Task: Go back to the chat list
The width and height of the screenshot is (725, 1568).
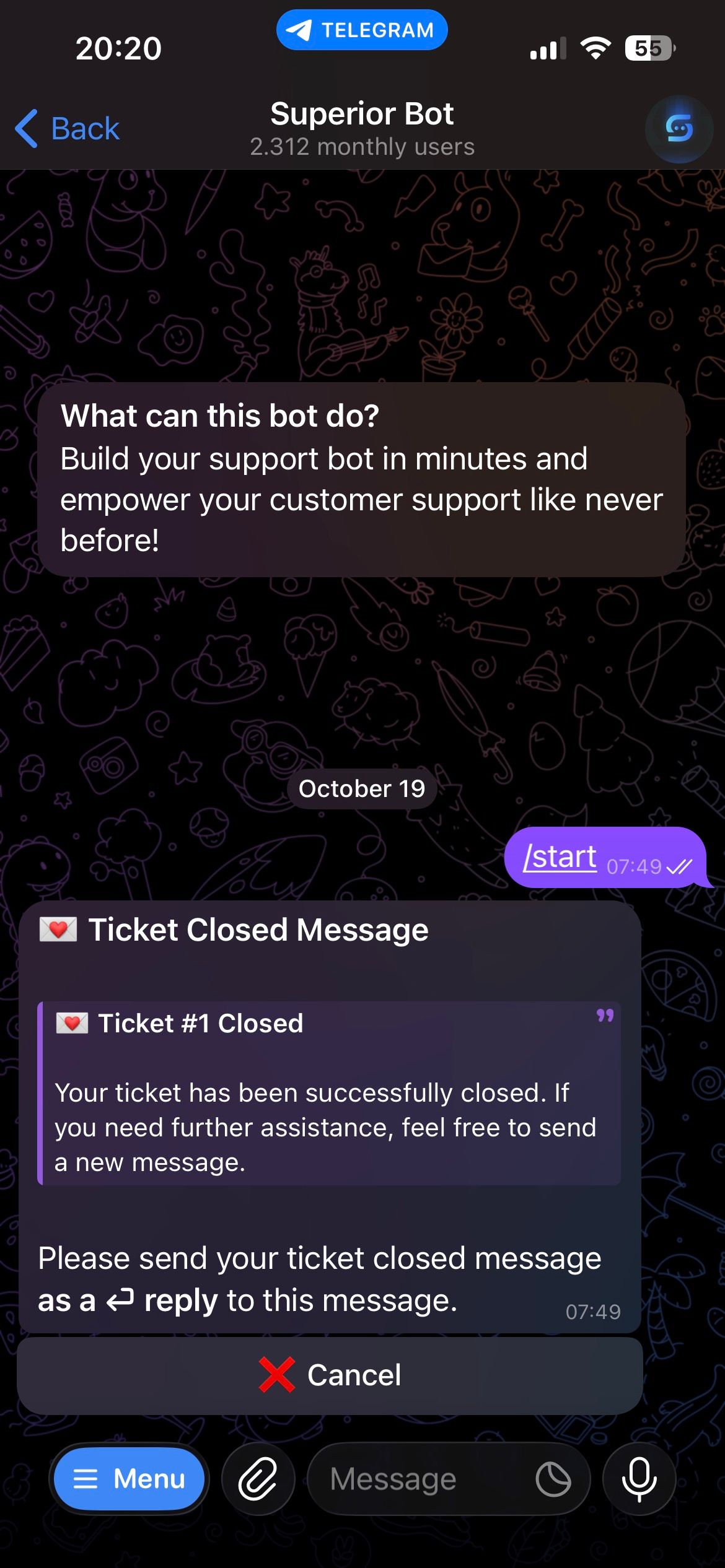Action: click(x=67, y=129)
